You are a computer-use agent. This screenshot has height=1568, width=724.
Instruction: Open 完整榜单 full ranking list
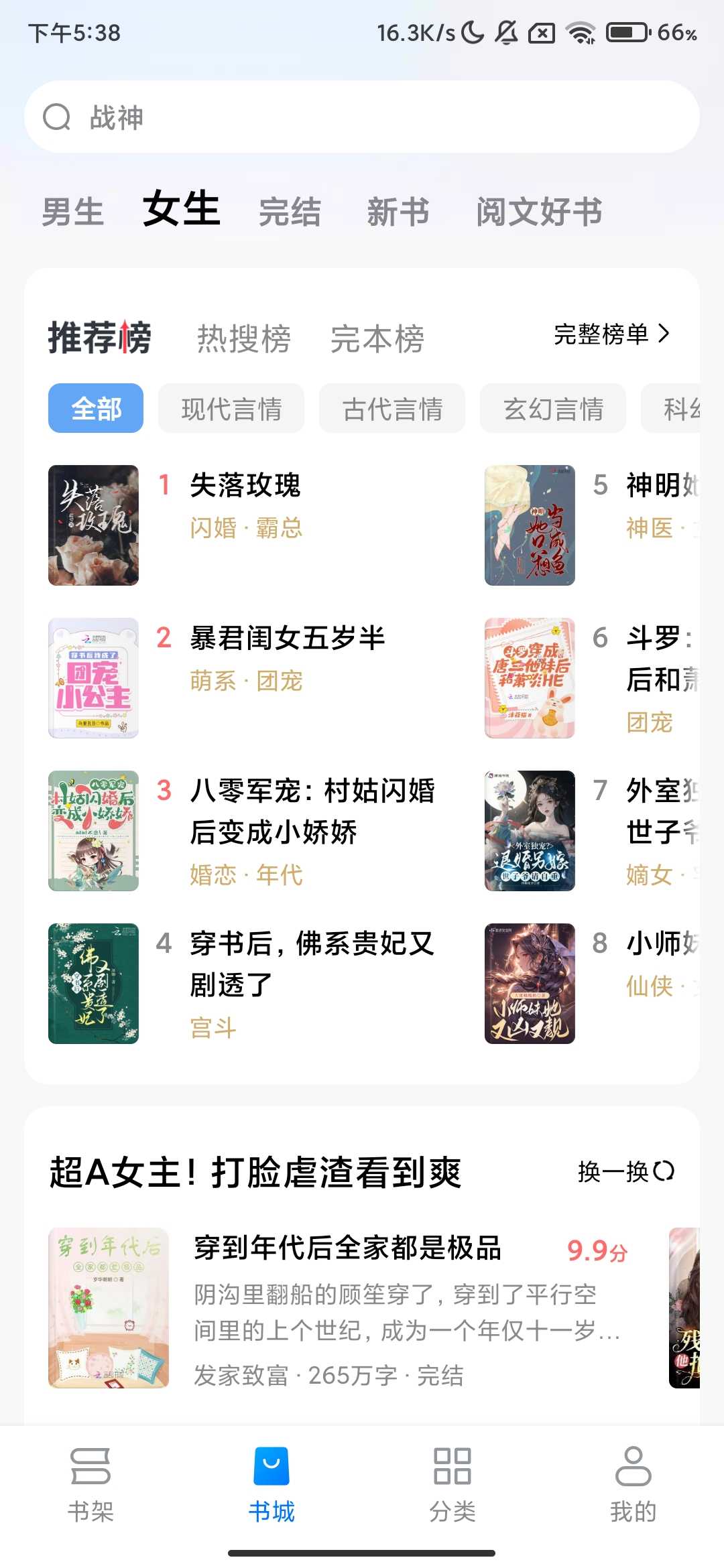[x=611, y=334]
